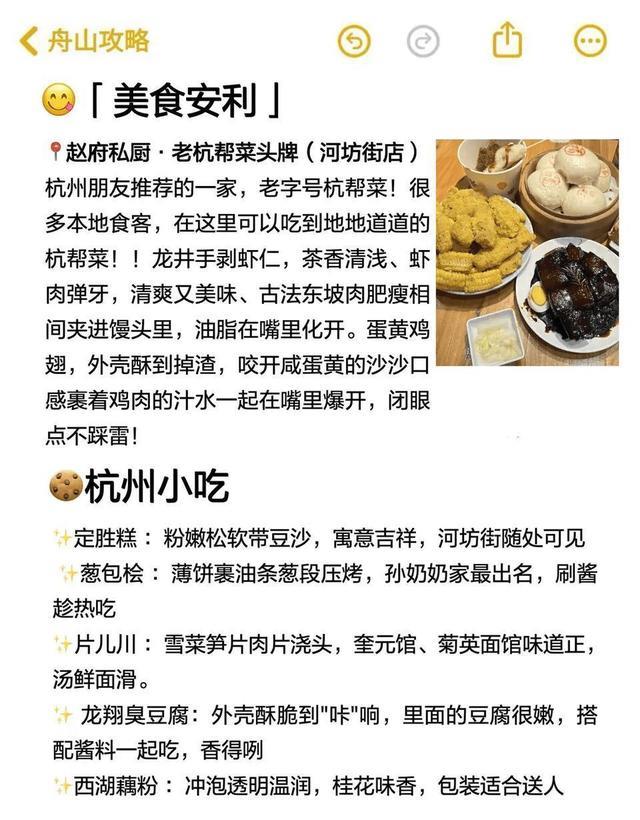Tap the redo arrow icon
The width and height of the screenshot is (640, 820).
coord(423,41)
